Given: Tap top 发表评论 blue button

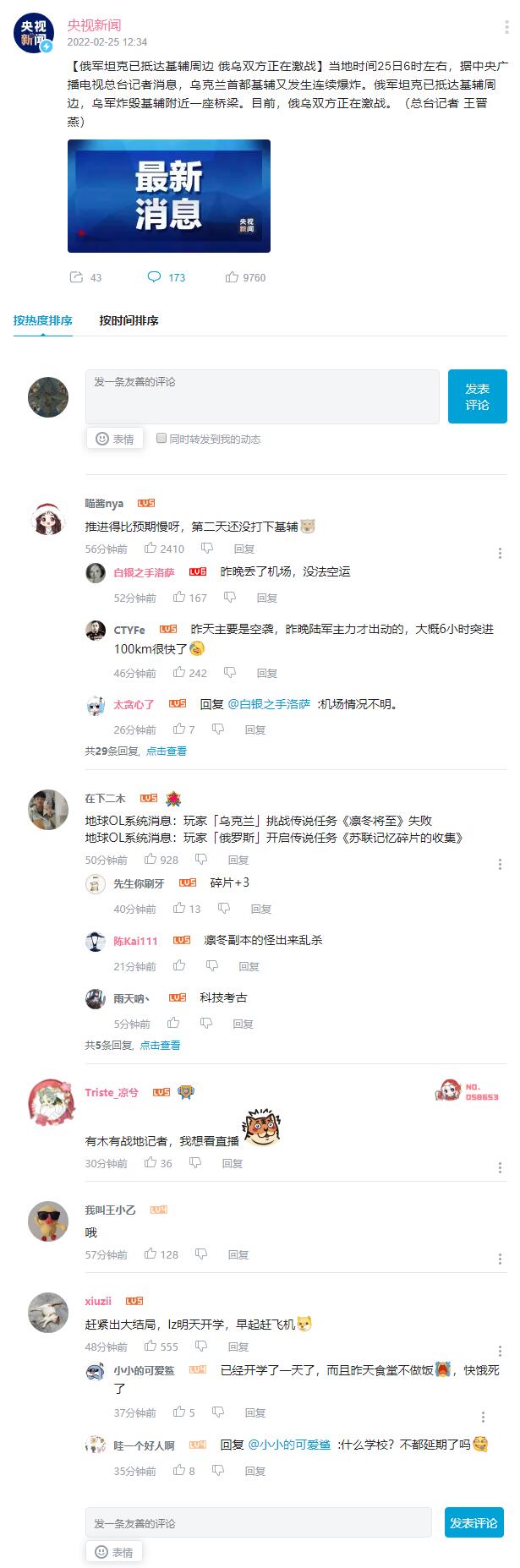Looking at the screenshot, I should (x=477, y=396).
